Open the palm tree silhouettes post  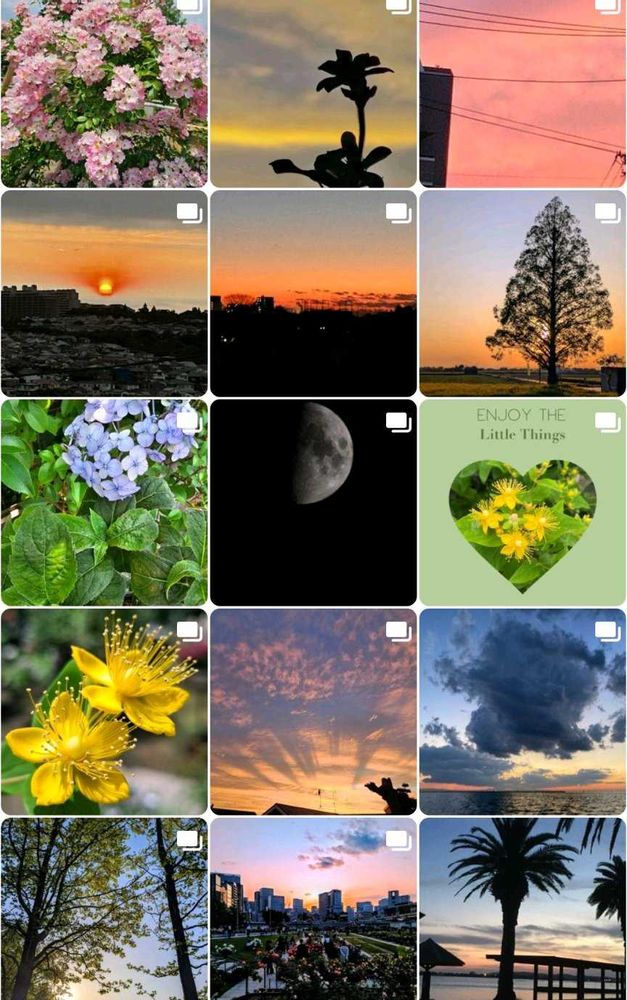point(522,909)
